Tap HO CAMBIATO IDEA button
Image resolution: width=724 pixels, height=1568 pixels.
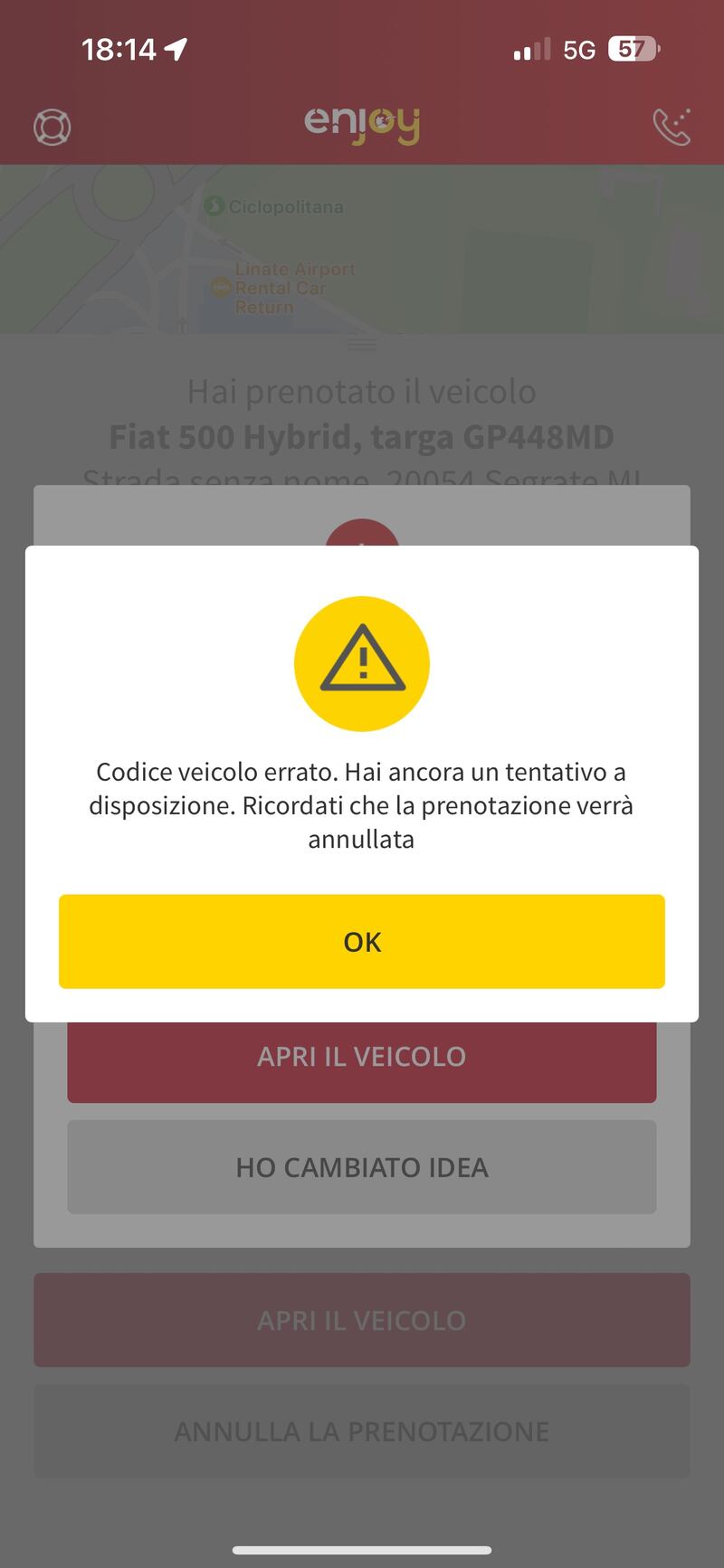point(362,1167)
